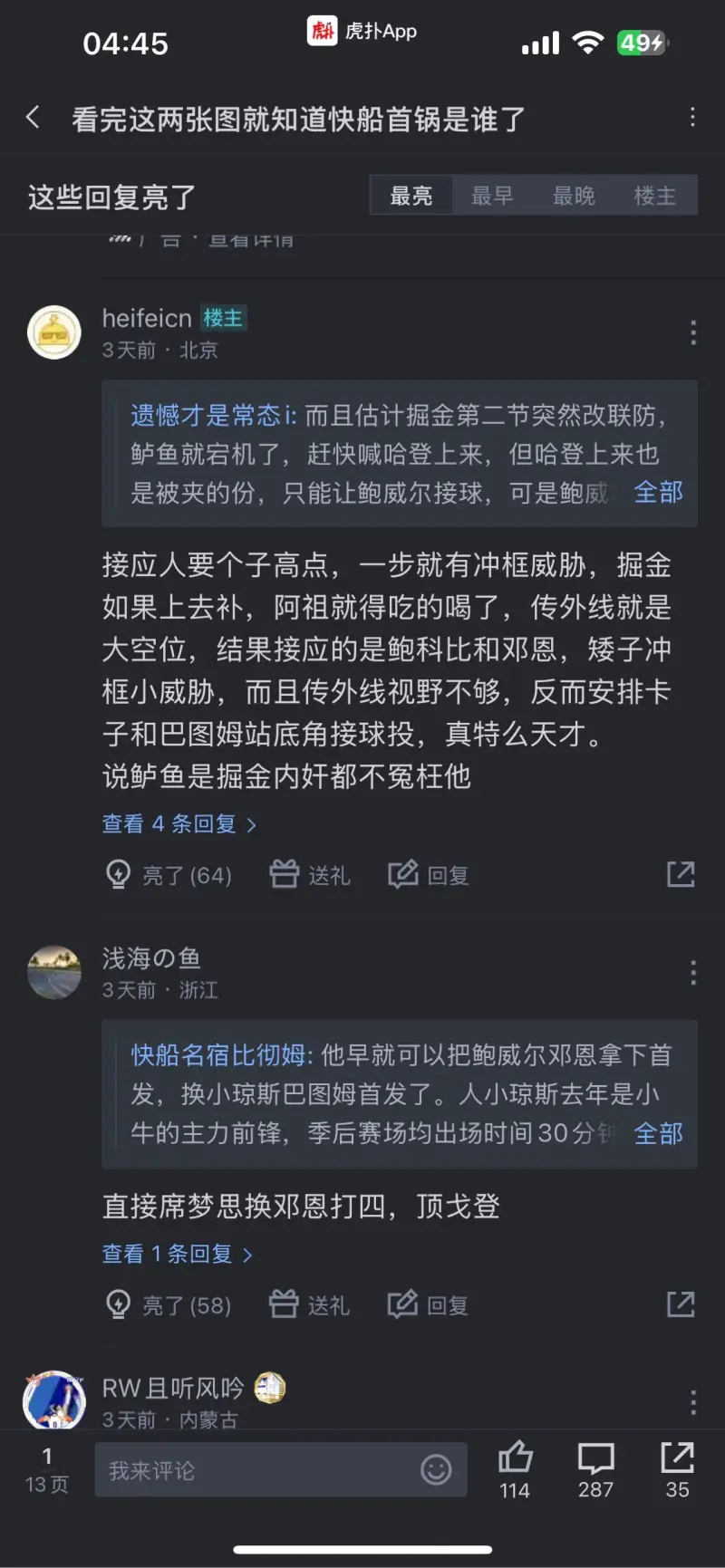This screenshot has height=1568, width=725.
Task: View 4 replies under heifeicn's comment
Action: coord(179,823)
